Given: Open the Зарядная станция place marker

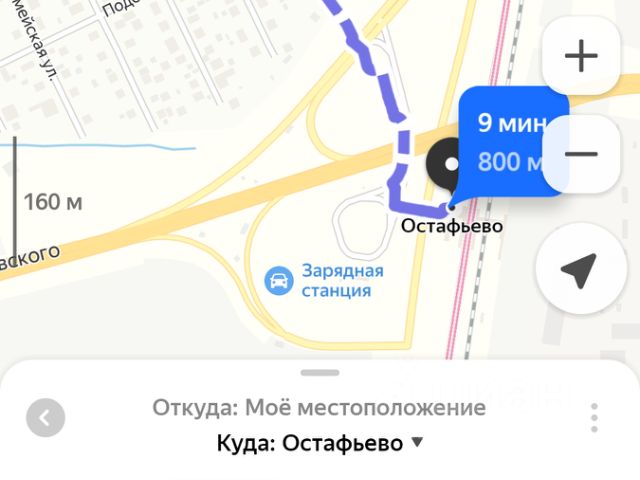Looking at the screenshot, I should pyautogui.click(x=279, y=281).
